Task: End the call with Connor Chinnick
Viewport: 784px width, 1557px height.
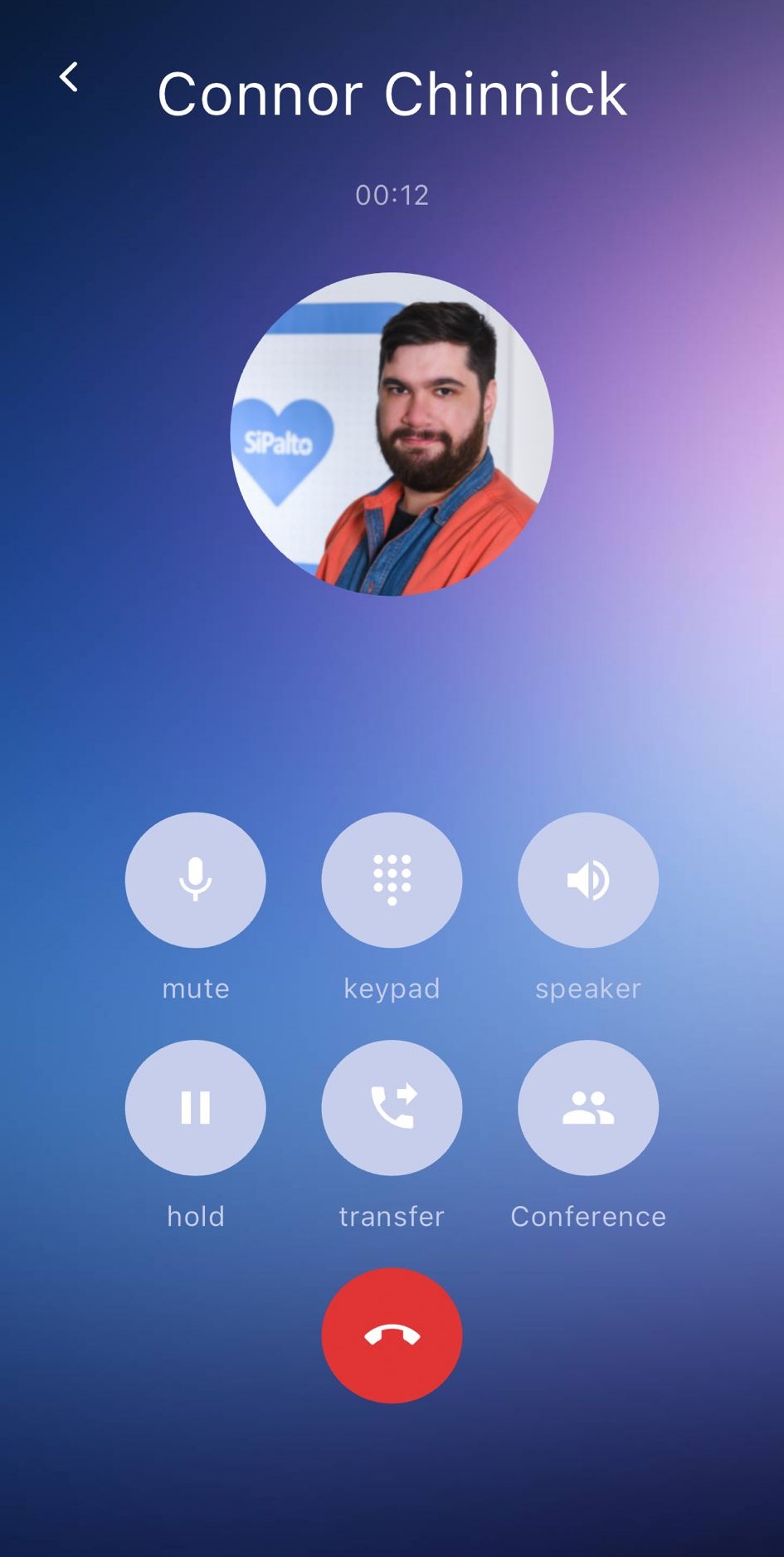Action: pos(392,1335)
